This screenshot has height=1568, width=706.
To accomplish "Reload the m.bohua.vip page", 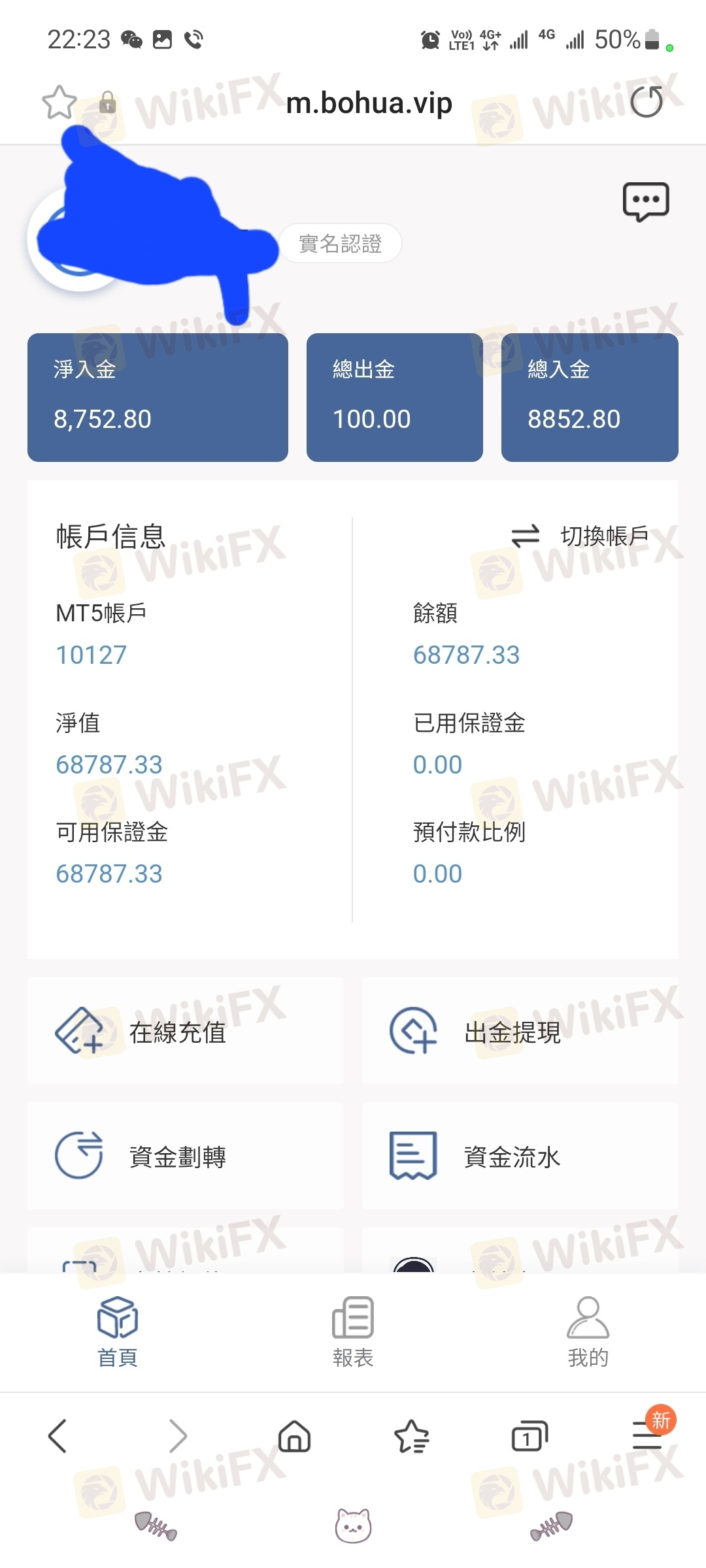I will click(x=647, y=102).
